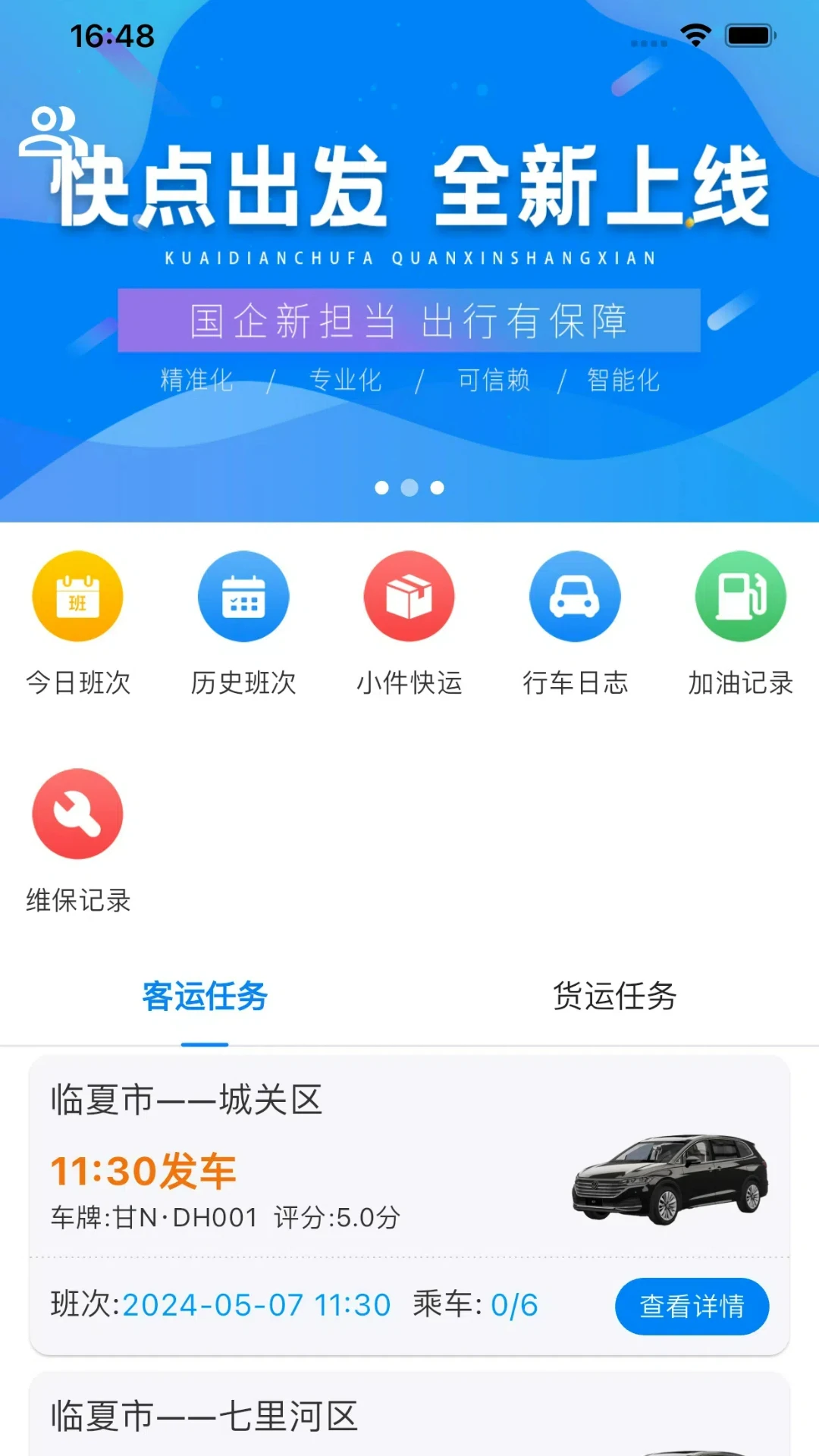
Task: Open 小件快运 parcel delivery icon
Action: [x=409, y=596]
